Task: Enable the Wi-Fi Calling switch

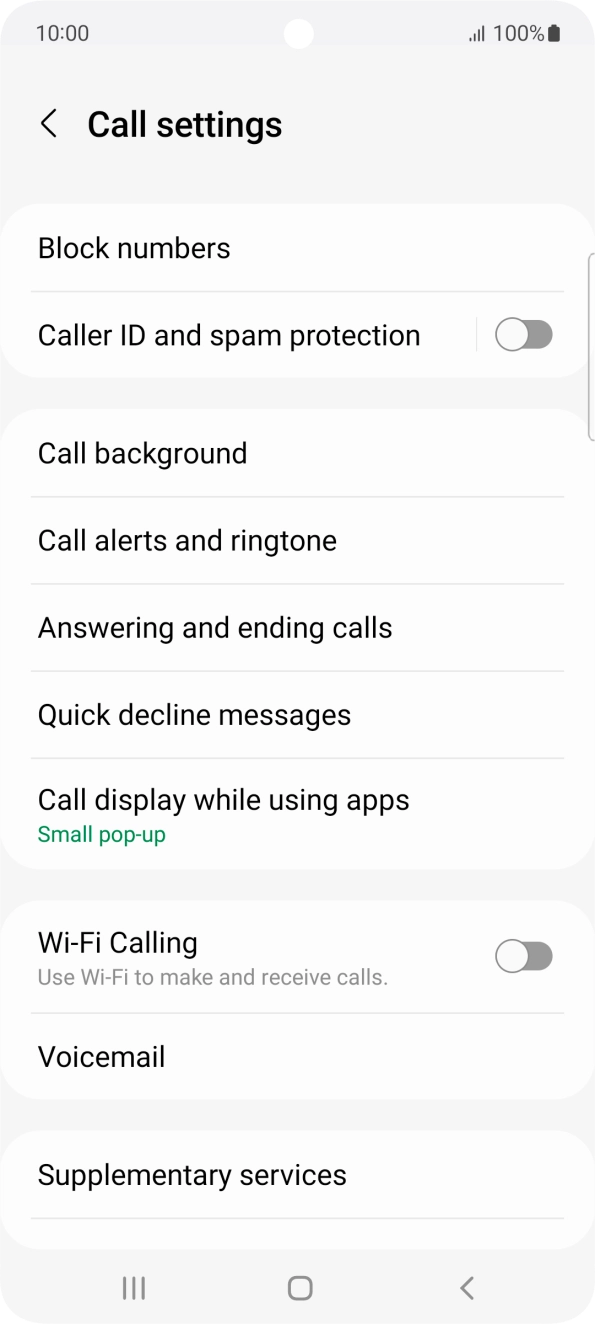Action: click(x=524, y=957)
